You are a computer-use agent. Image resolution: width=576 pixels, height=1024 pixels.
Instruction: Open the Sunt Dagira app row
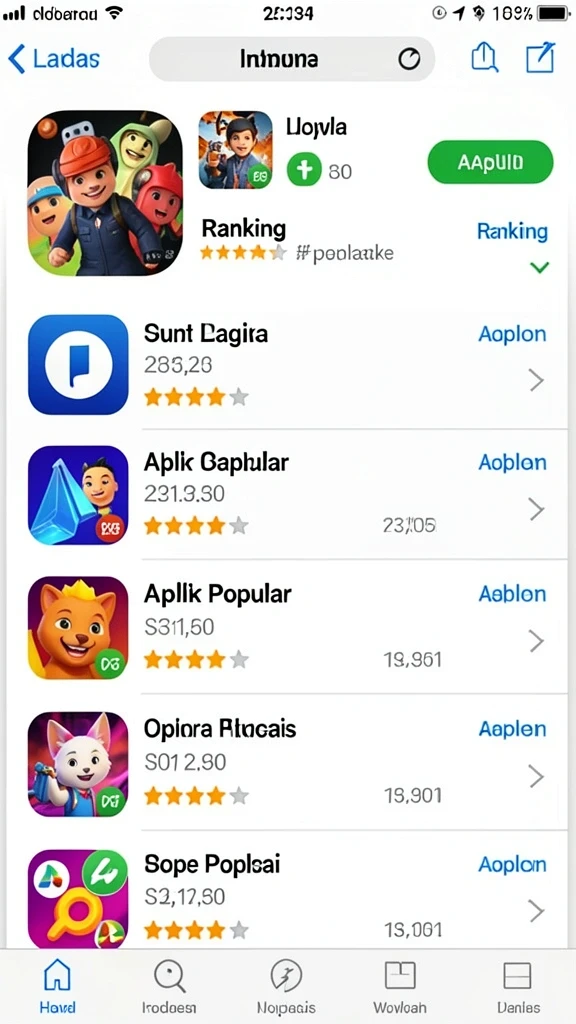coord(288,364)
